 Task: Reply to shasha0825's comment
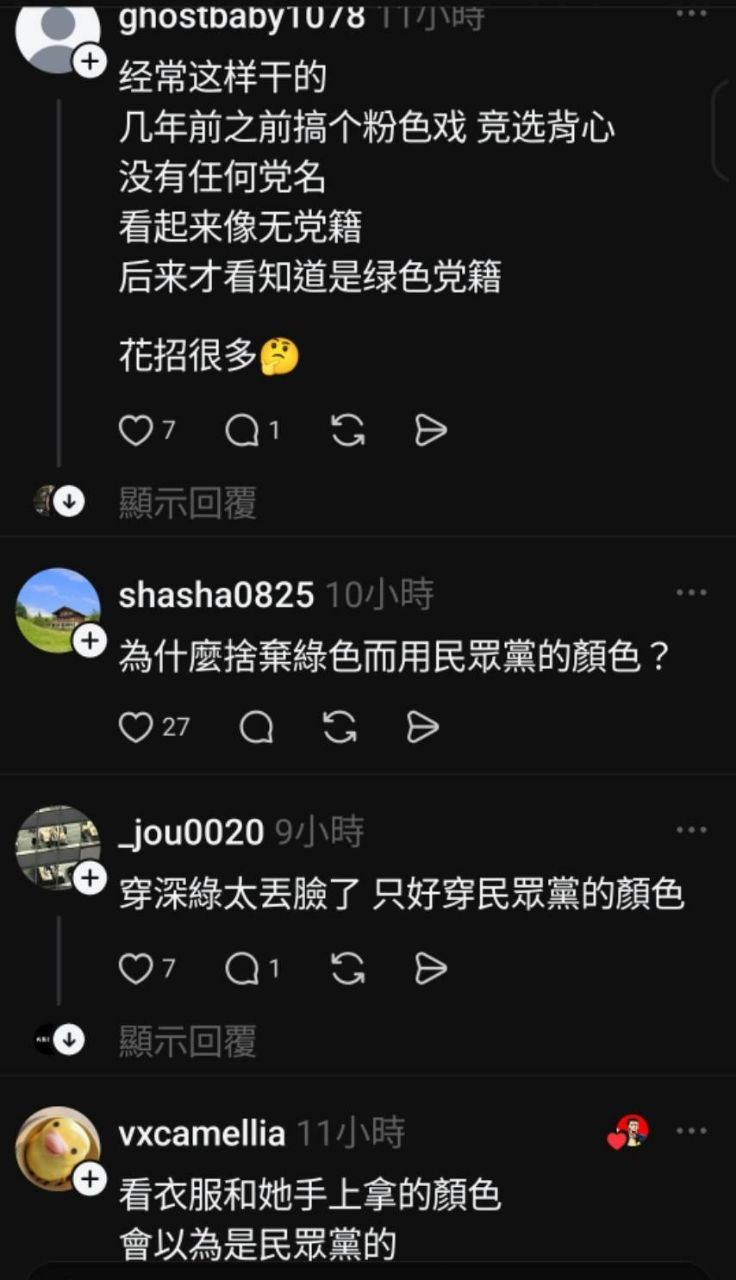click(256, 728)
